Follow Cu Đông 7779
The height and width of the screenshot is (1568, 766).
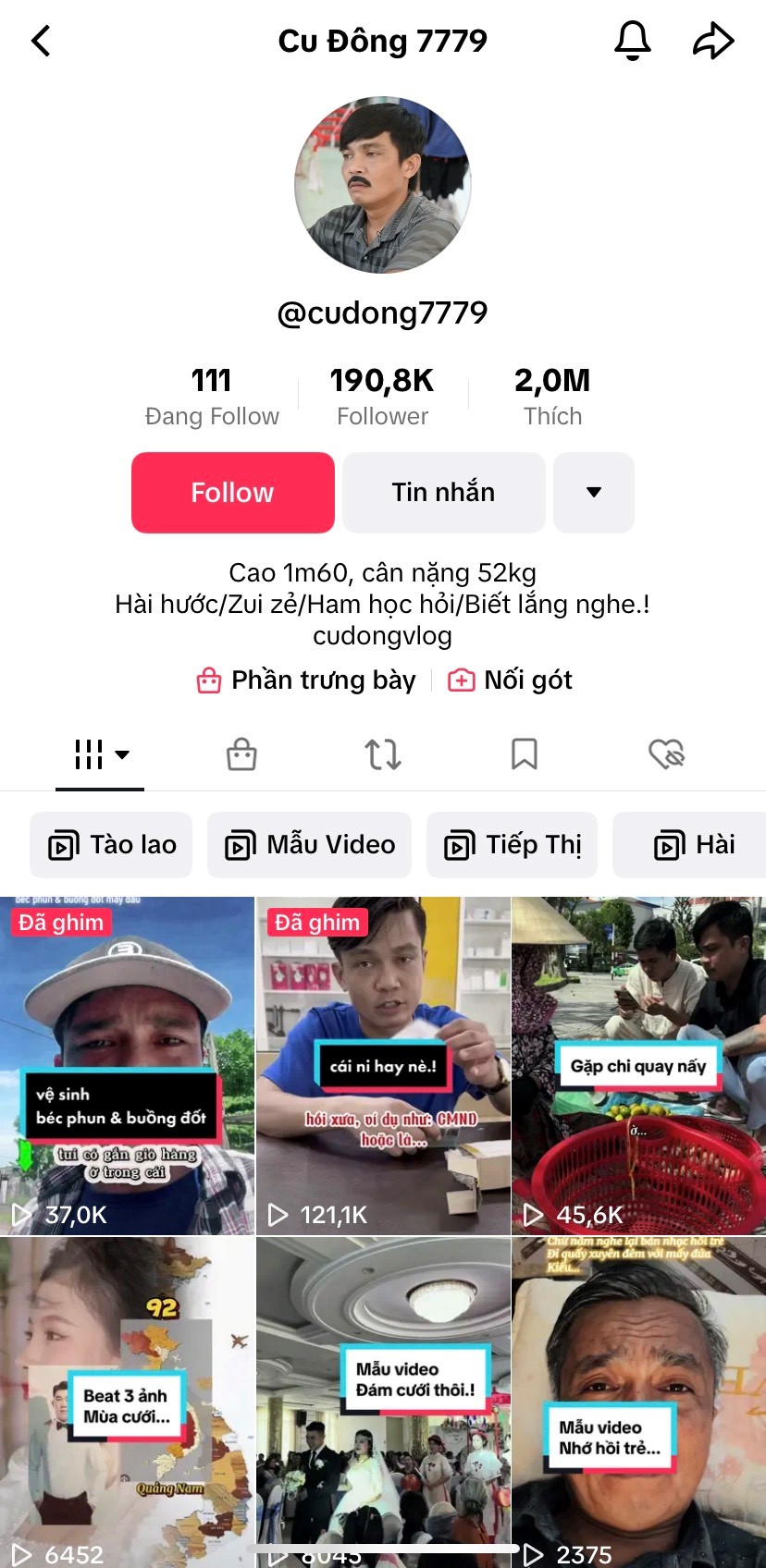[x=232, y=492]
